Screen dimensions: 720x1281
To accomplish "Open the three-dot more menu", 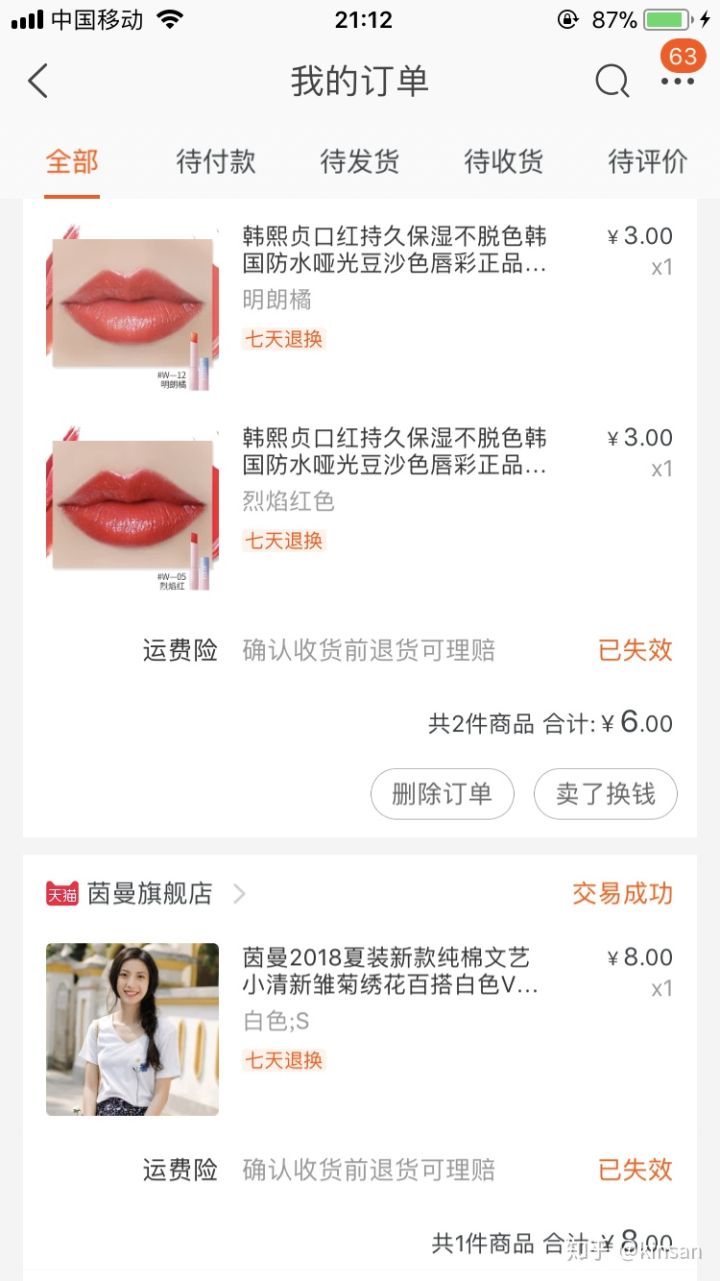I will (x=677, y=81).
